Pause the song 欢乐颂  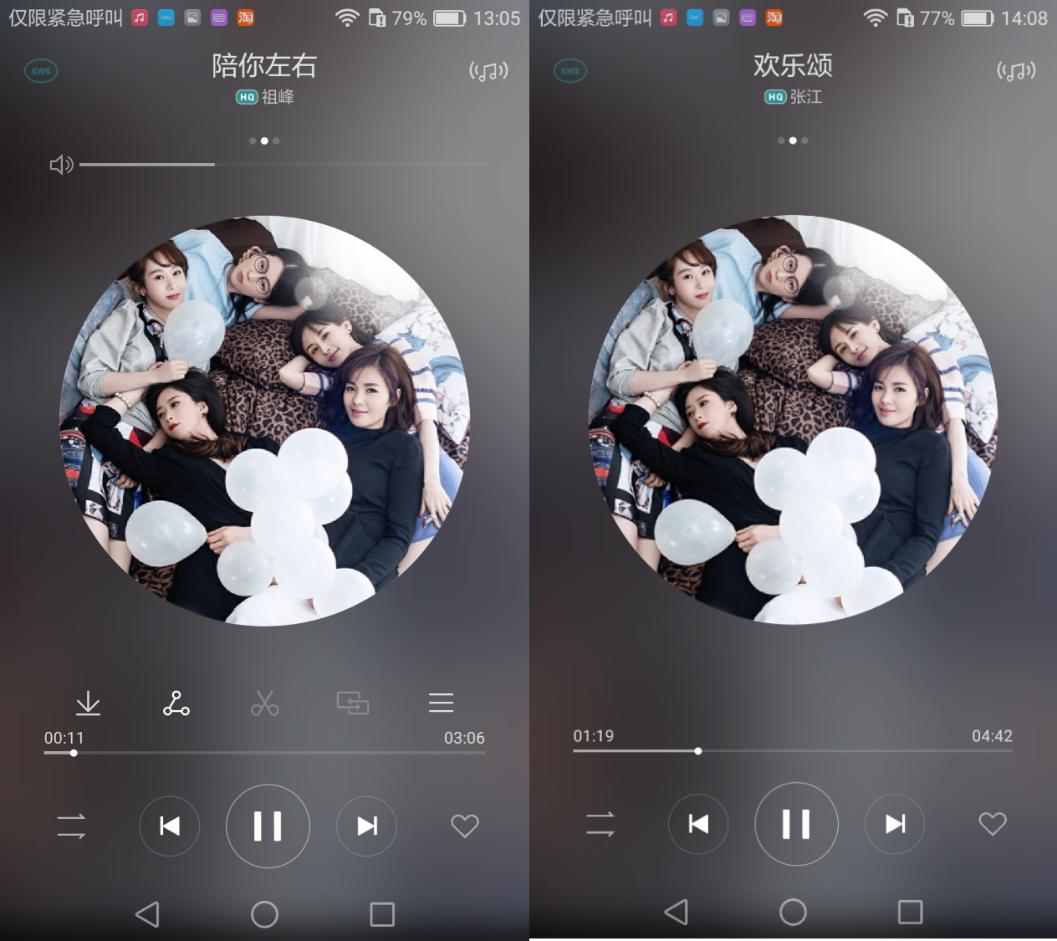[796, 824]
